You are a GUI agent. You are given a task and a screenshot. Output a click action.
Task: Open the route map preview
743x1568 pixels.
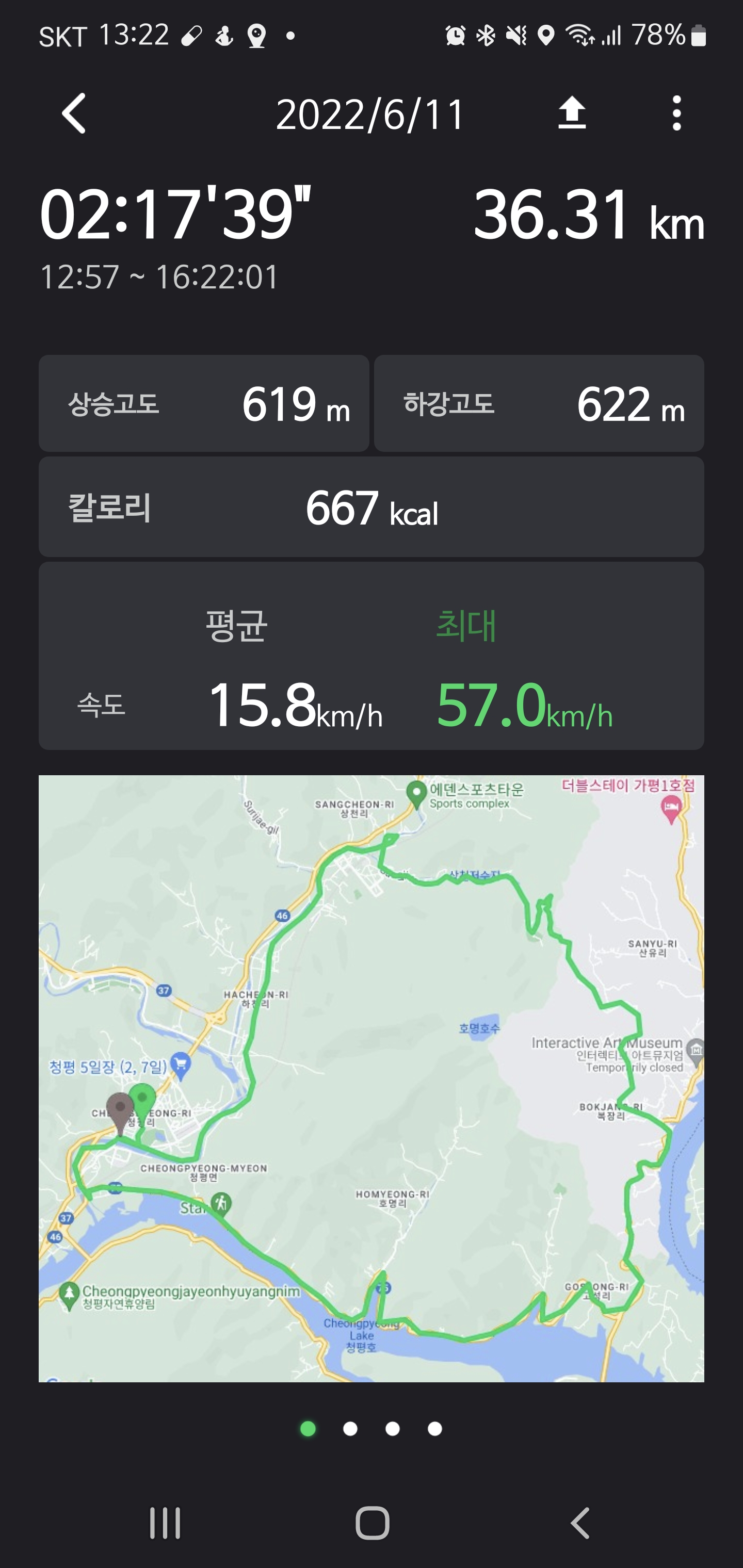(372, 1077)
